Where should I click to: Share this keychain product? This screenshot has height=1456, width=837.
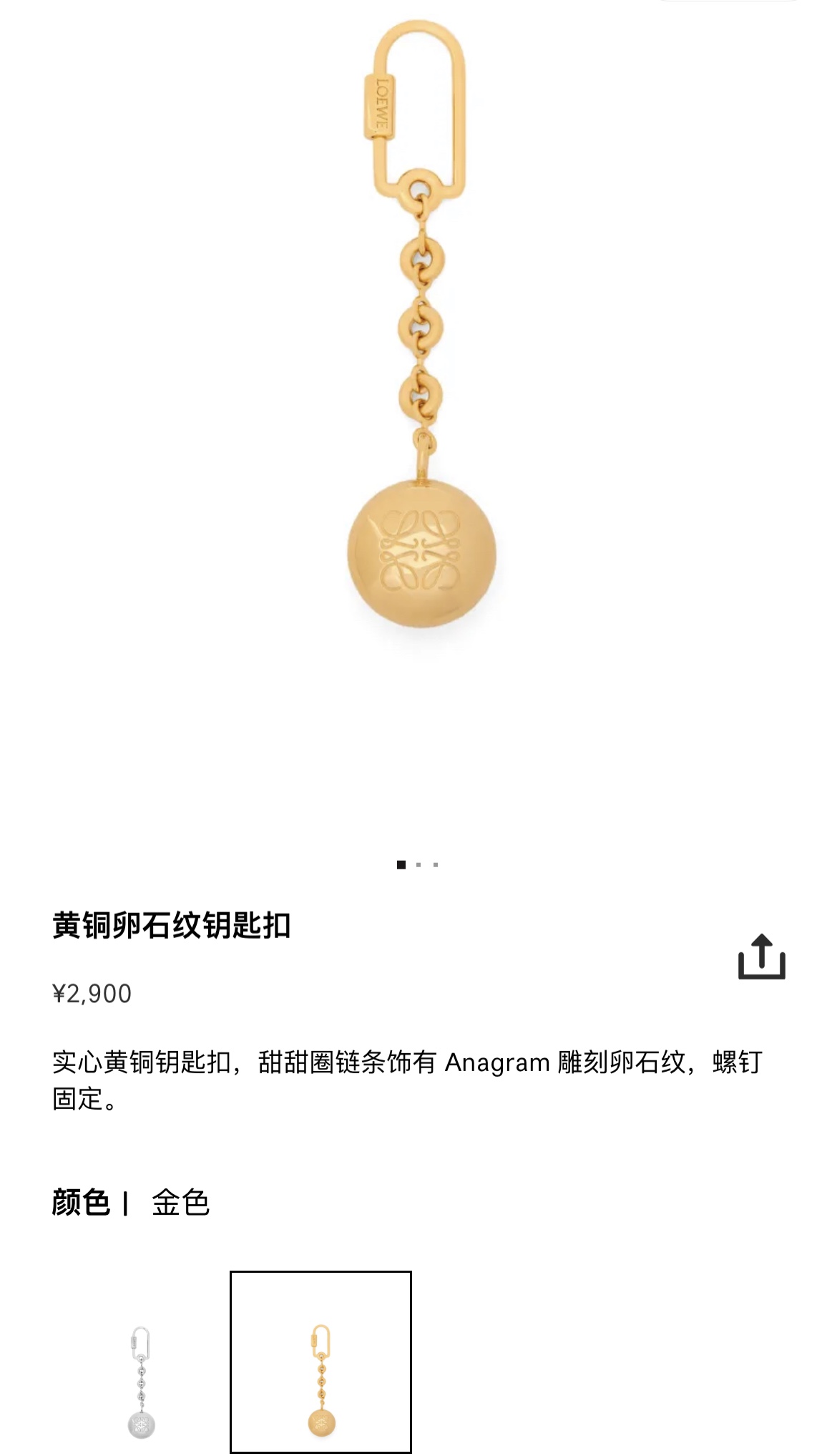click(x=761, y=957)
